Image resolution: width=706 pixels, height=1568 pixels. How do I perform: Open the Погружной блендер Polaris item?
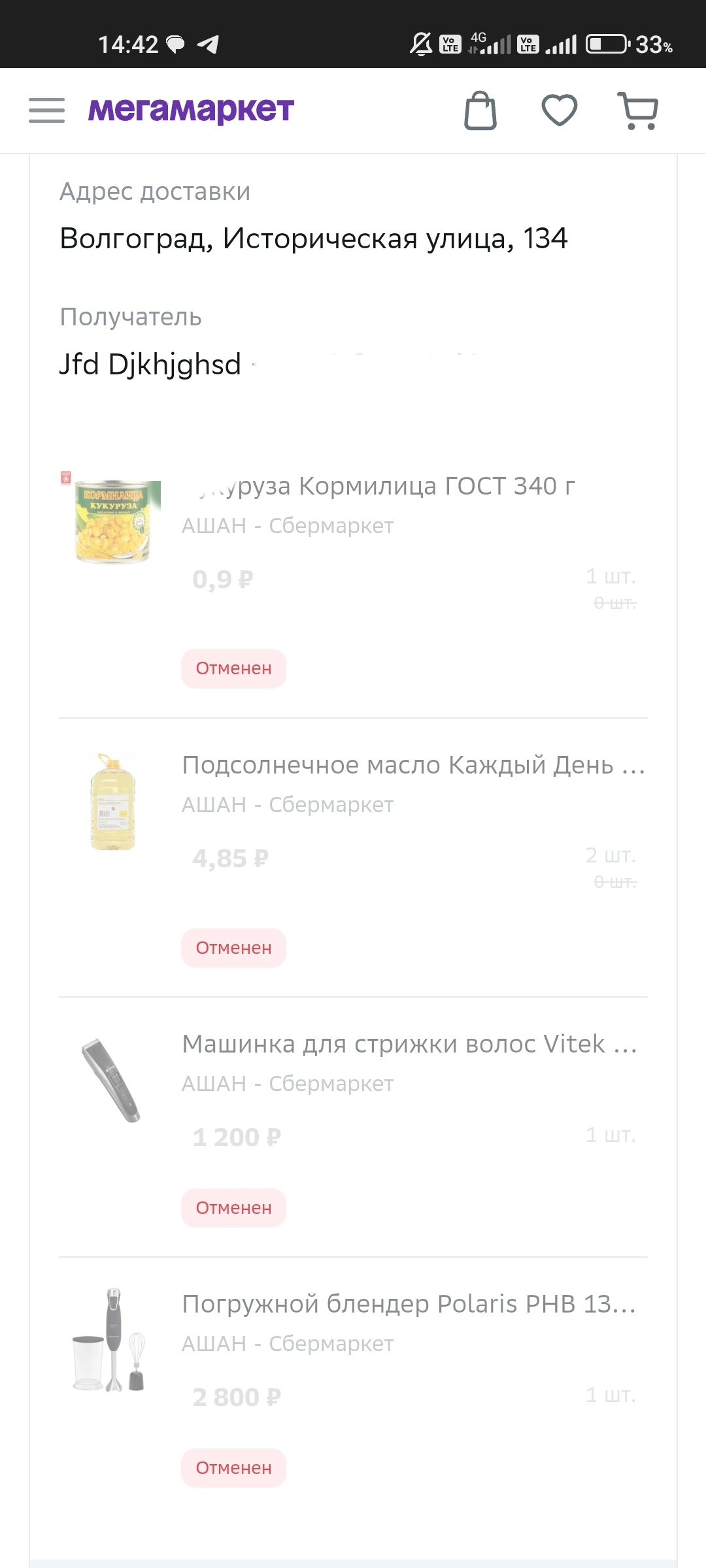click(409, 1304)
